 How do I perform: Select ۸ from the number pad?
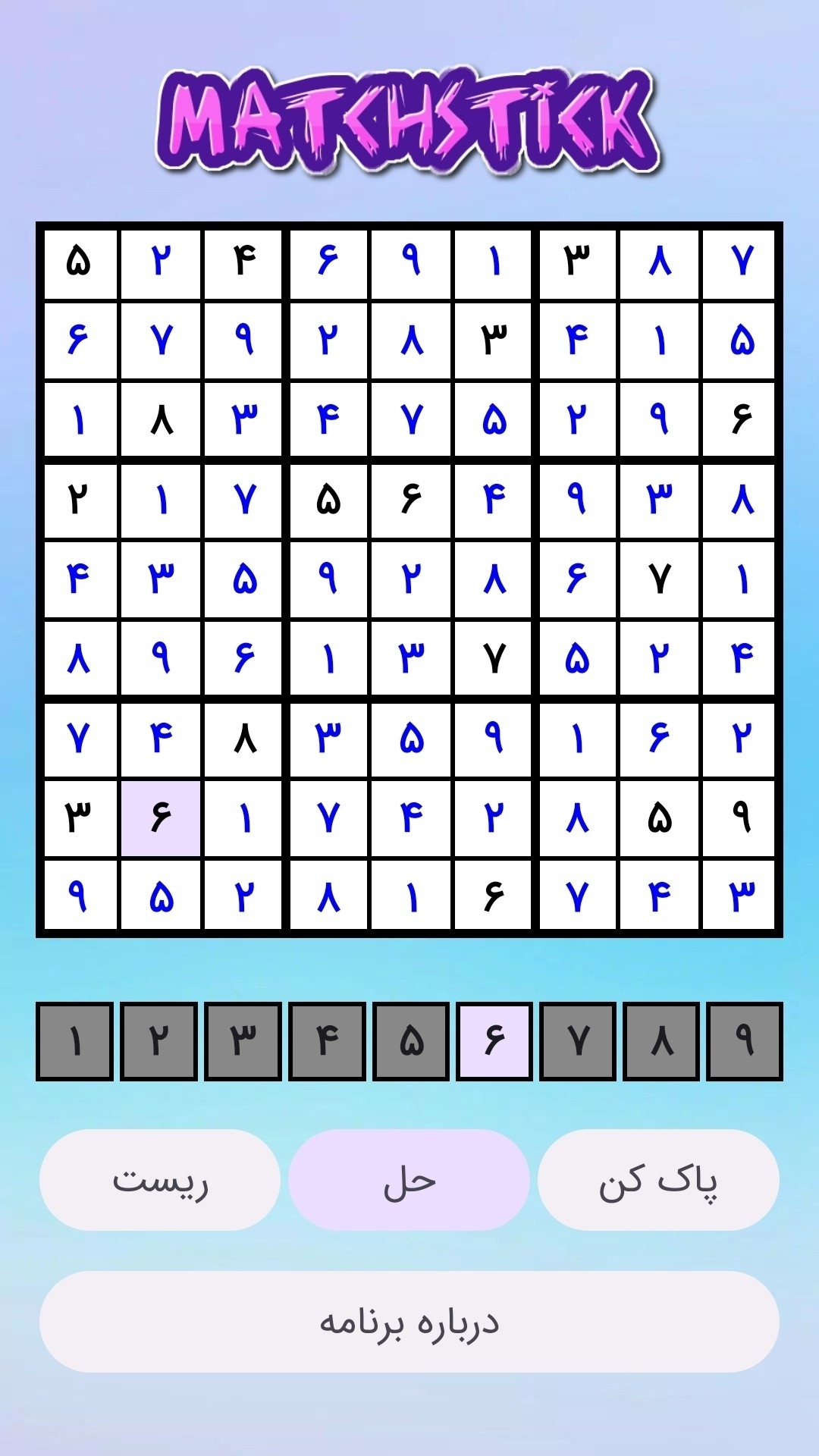[661, 1040]
